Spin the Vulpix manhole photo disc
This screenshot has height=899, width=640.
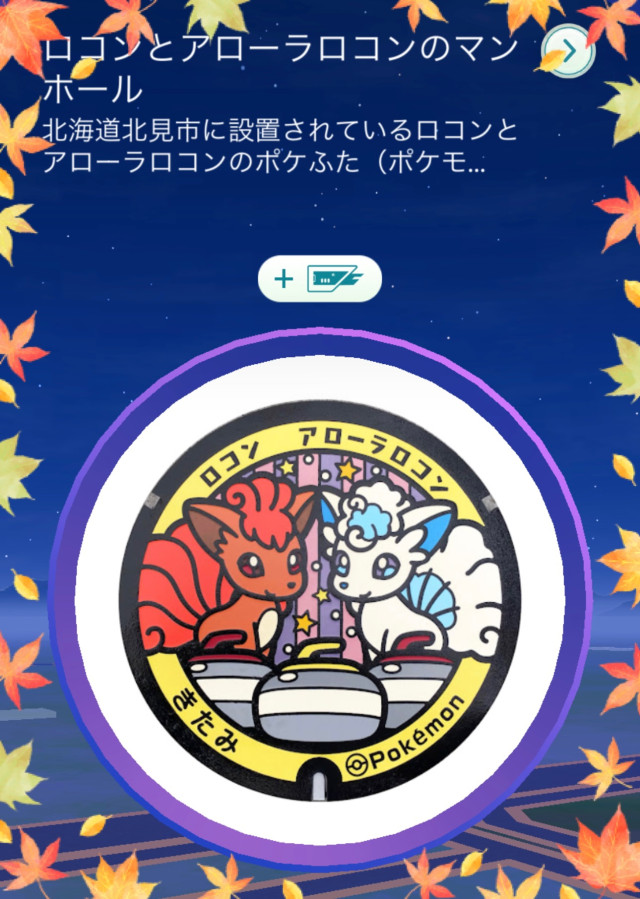point(320,598)
